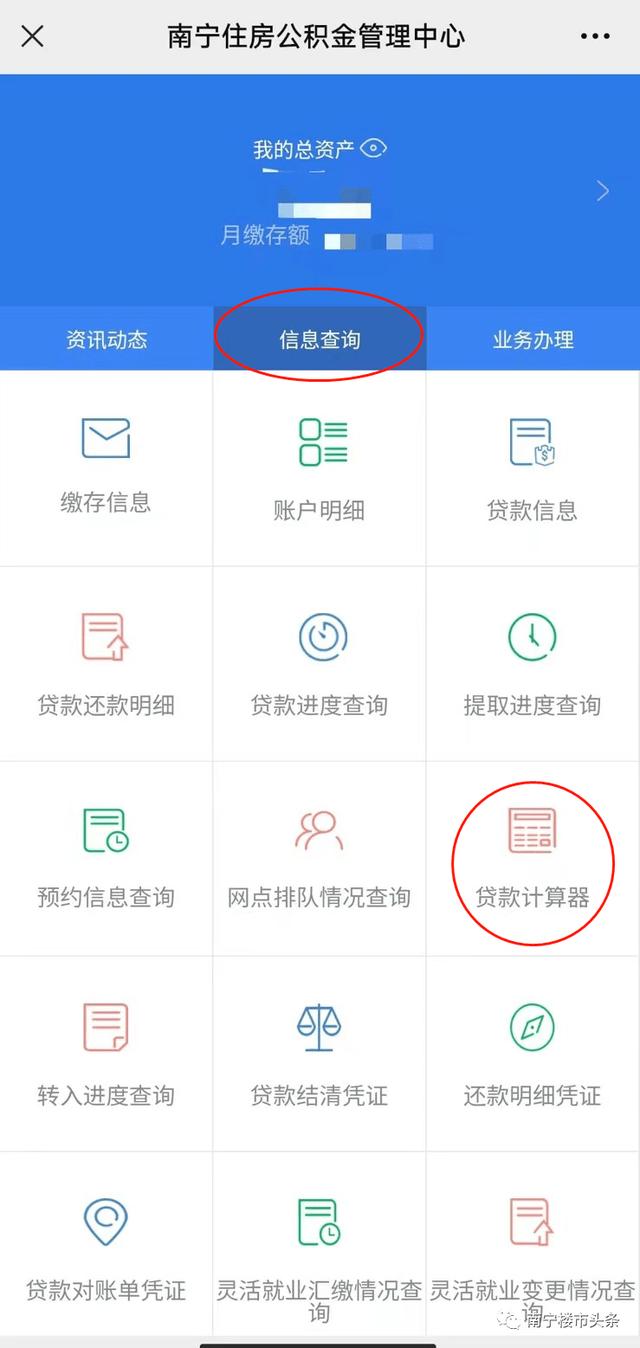Image resolution: width=640 pixels, height=1348 pixels.
Task: Switch to the 业务办理 tab
Action: pyautogui.click(x=533, y=339)
